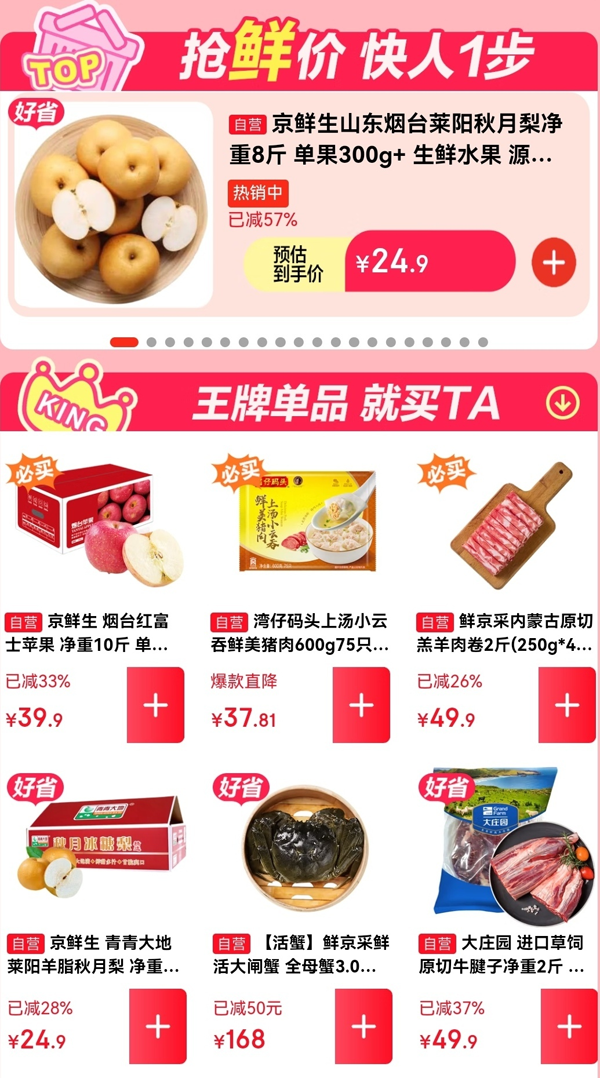Add 青青大地莱阳羊脂秋月梨 to cart
The image size is (600, 1078).
click(x=157, y=1026)
